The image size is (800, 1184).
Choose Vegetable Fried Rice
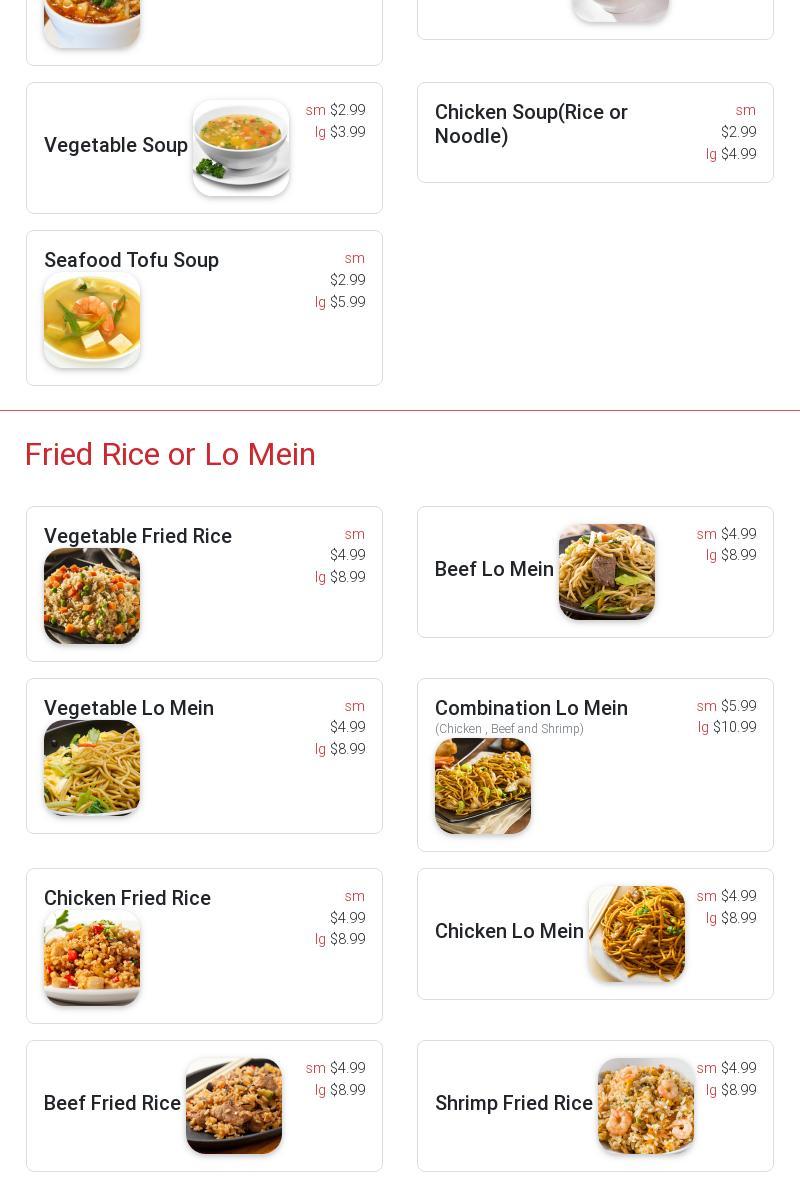point(138,537)
